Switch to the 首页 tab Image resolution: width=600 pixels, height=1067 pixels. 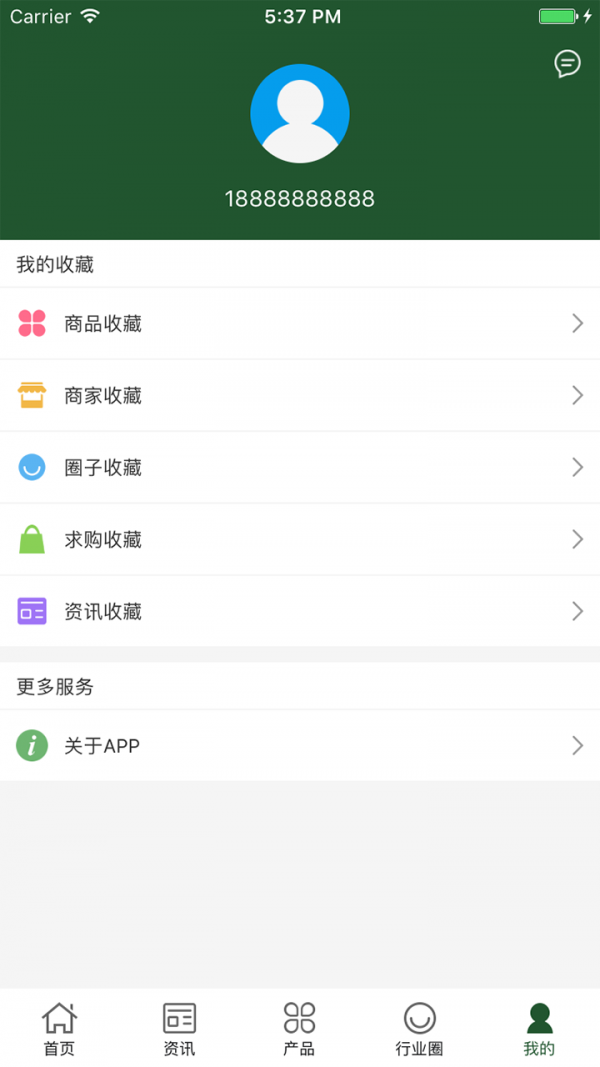tap(60, 1028)
